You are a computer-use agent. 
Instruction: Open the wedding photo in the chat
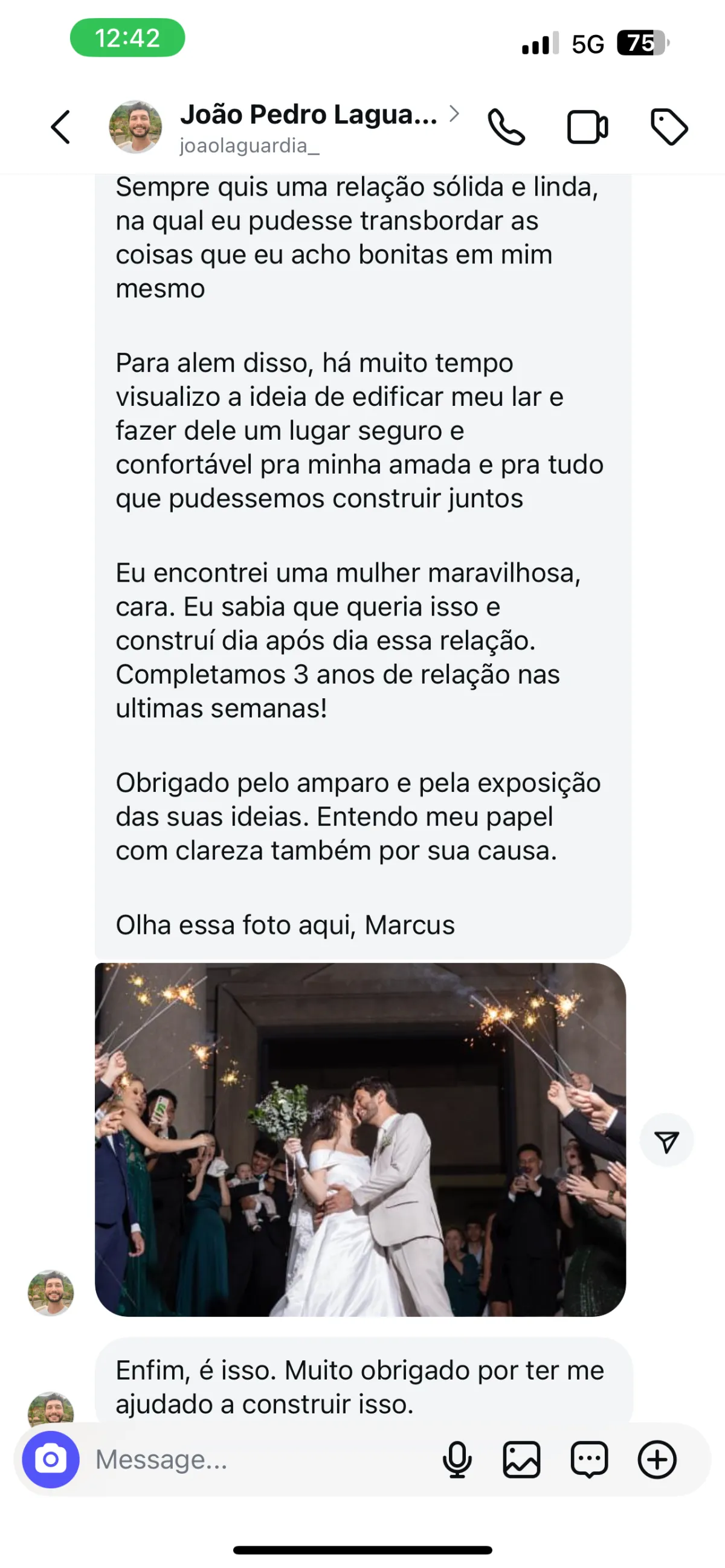pyautogui.click(x=360, y=1139)
